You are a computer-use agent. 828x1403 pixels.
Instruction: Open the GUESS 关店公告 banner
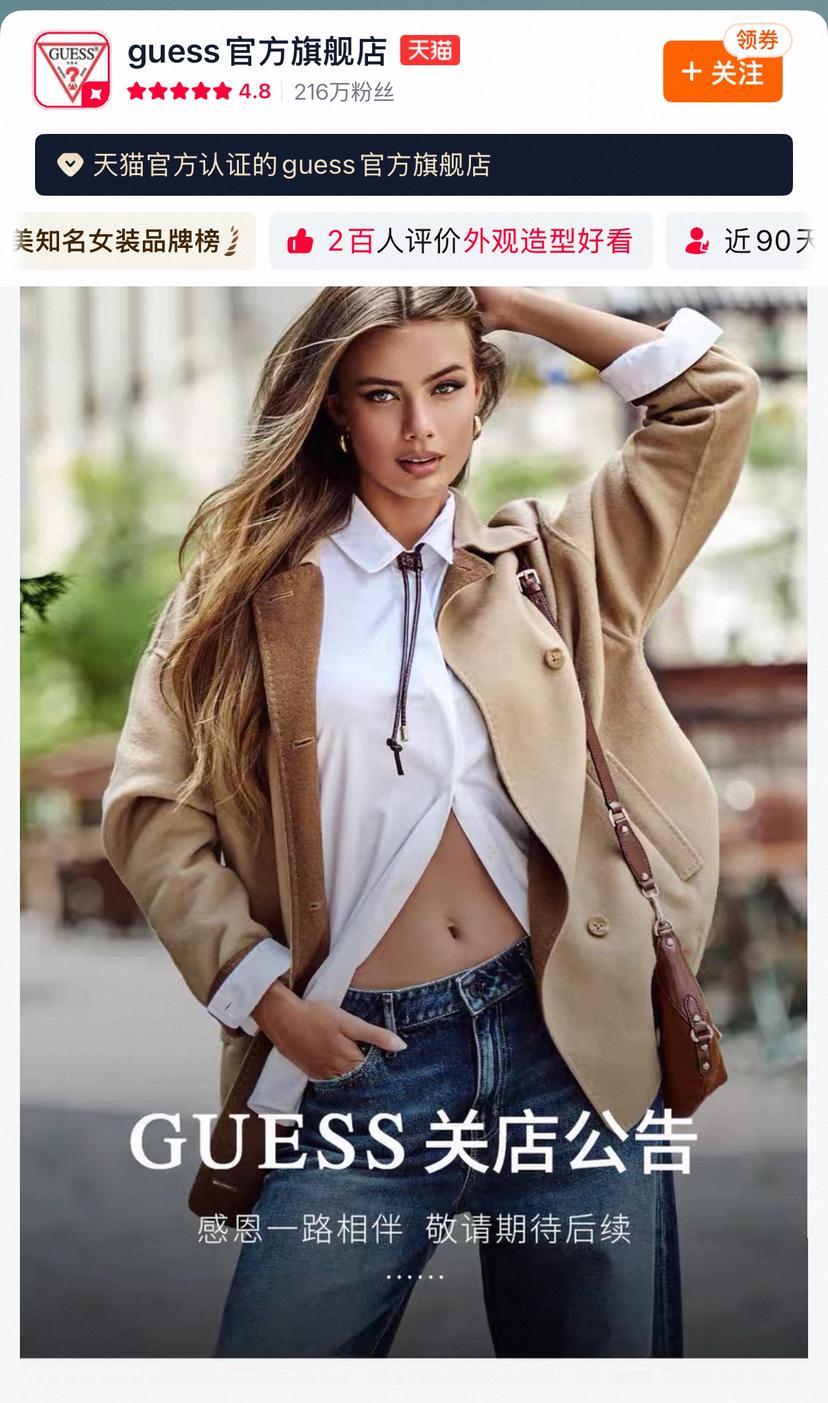click(x=413, y=820)
